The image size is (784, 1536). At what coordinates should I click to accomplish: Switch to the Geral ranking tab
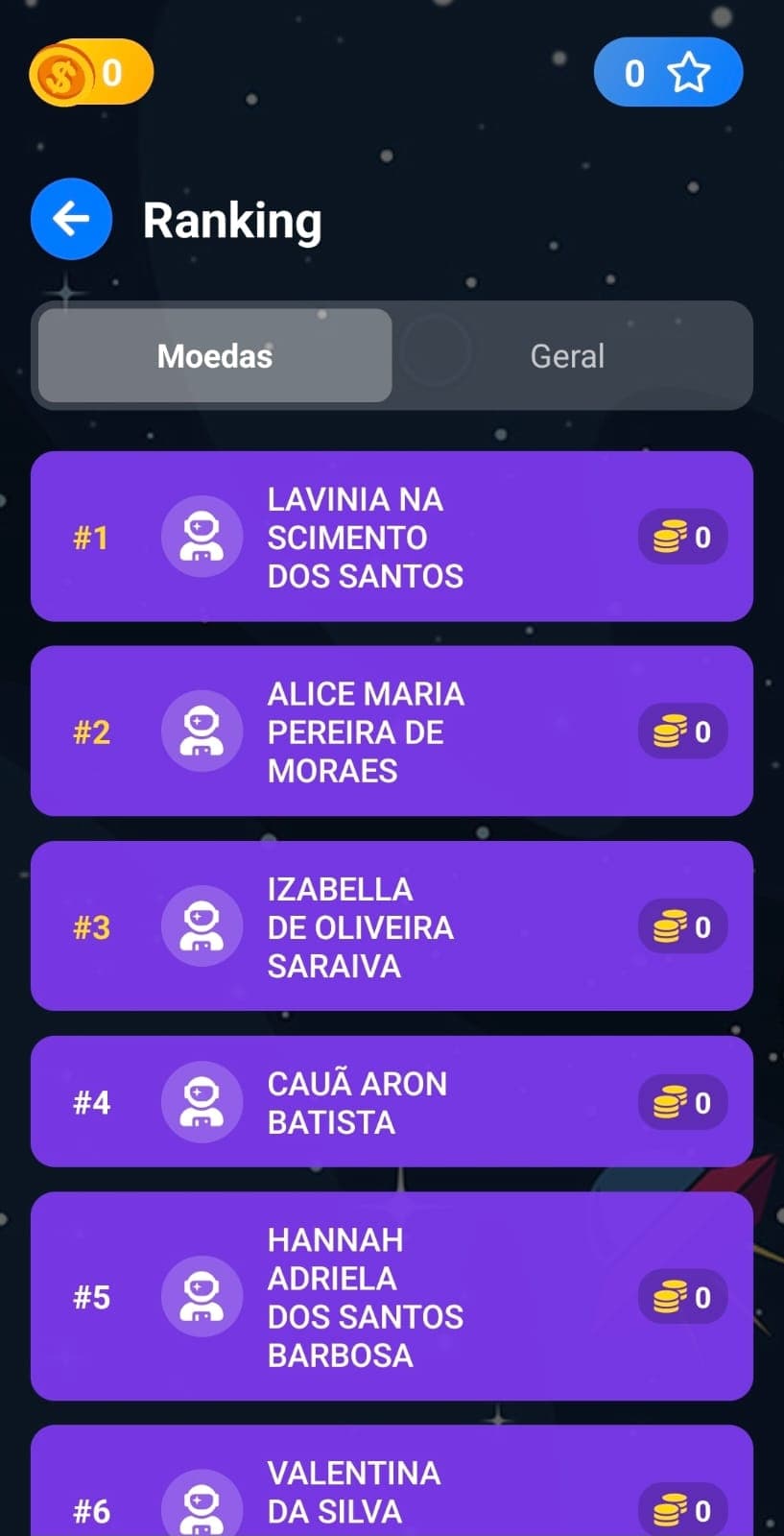pyautogui.click(x=567, y=356)
